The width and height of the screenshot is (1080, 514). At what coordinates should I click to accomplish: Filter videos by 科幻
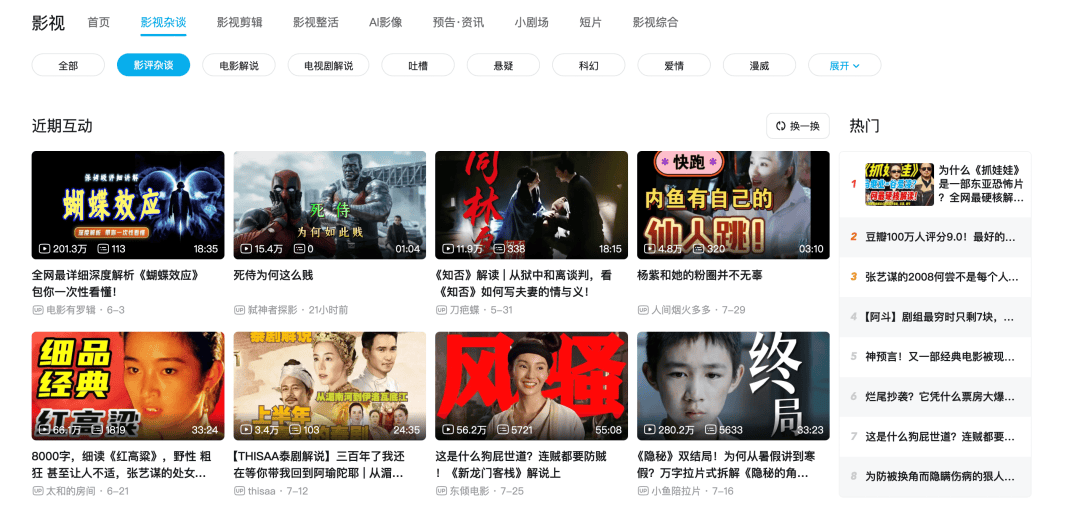[x=589, y=65]
